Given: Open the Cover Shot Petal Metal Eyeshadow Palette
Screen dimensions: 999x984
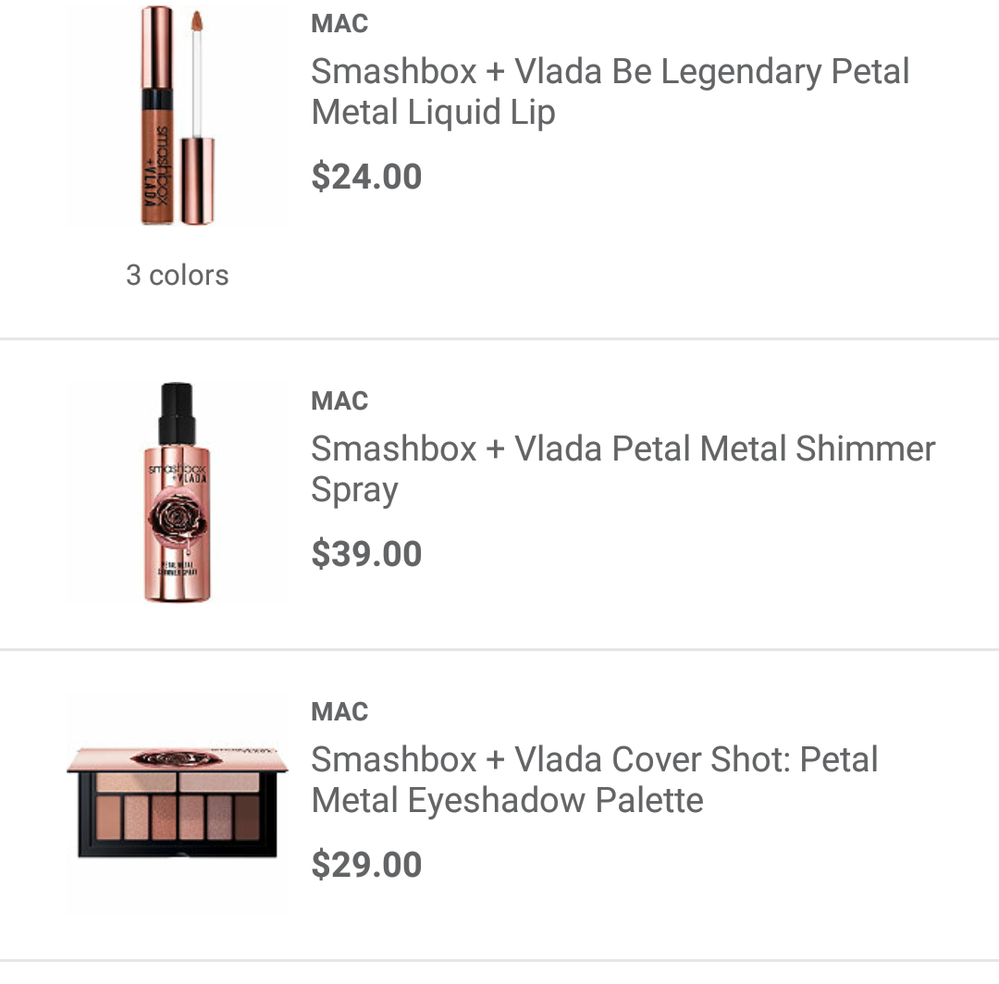Looking at the screenshot, I should (594, 779).
